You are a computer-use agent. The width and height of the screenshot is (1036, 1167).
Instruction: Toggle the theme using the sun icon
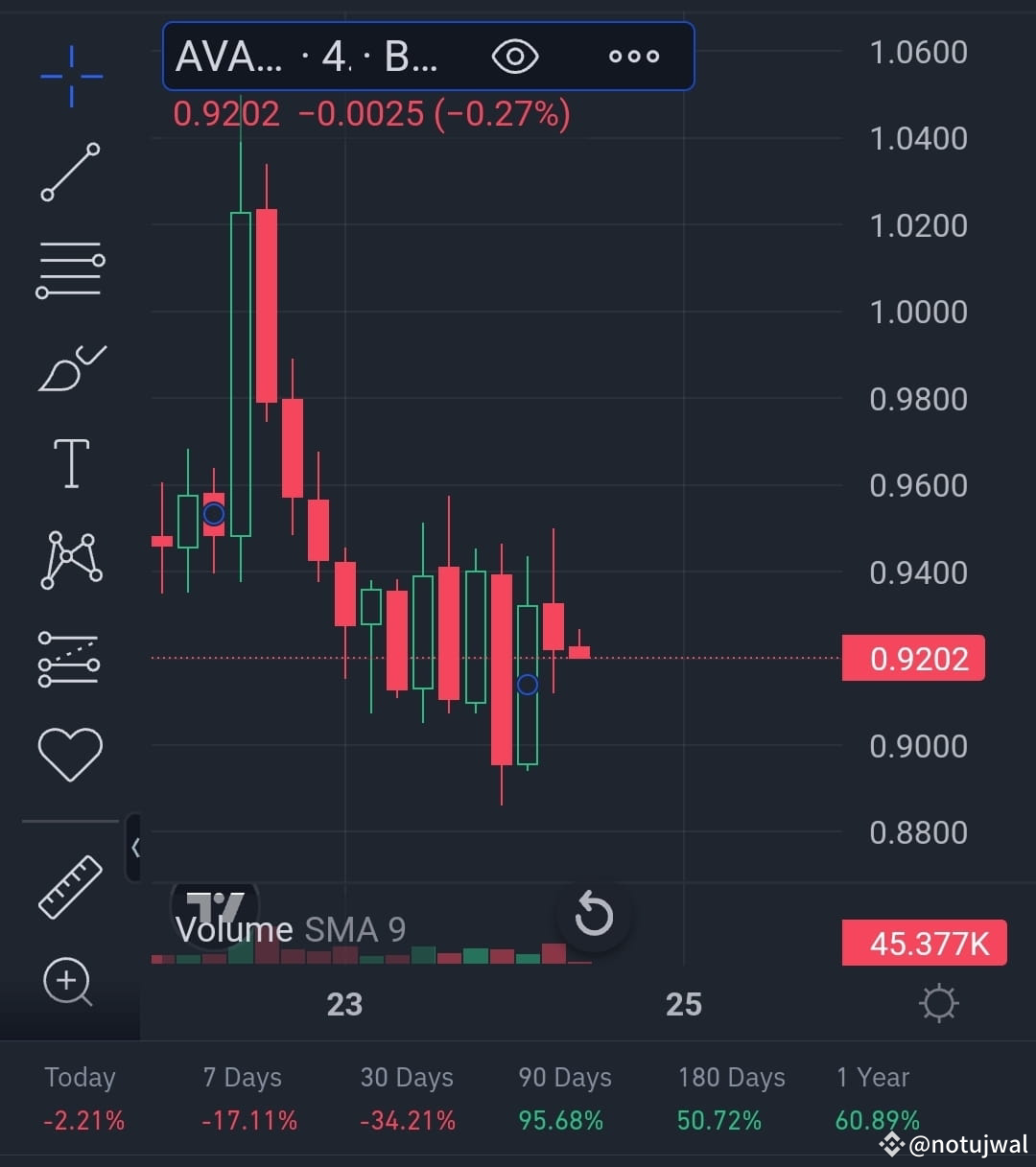click(937, 1002)
